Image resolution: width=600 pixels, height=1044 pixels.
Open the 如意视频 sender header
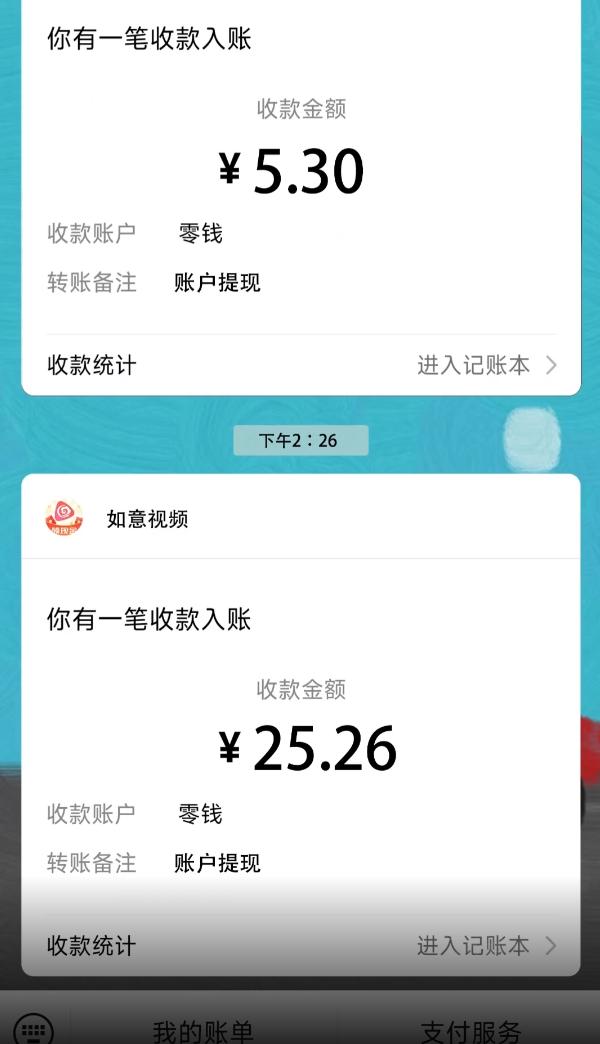[147, 518]
